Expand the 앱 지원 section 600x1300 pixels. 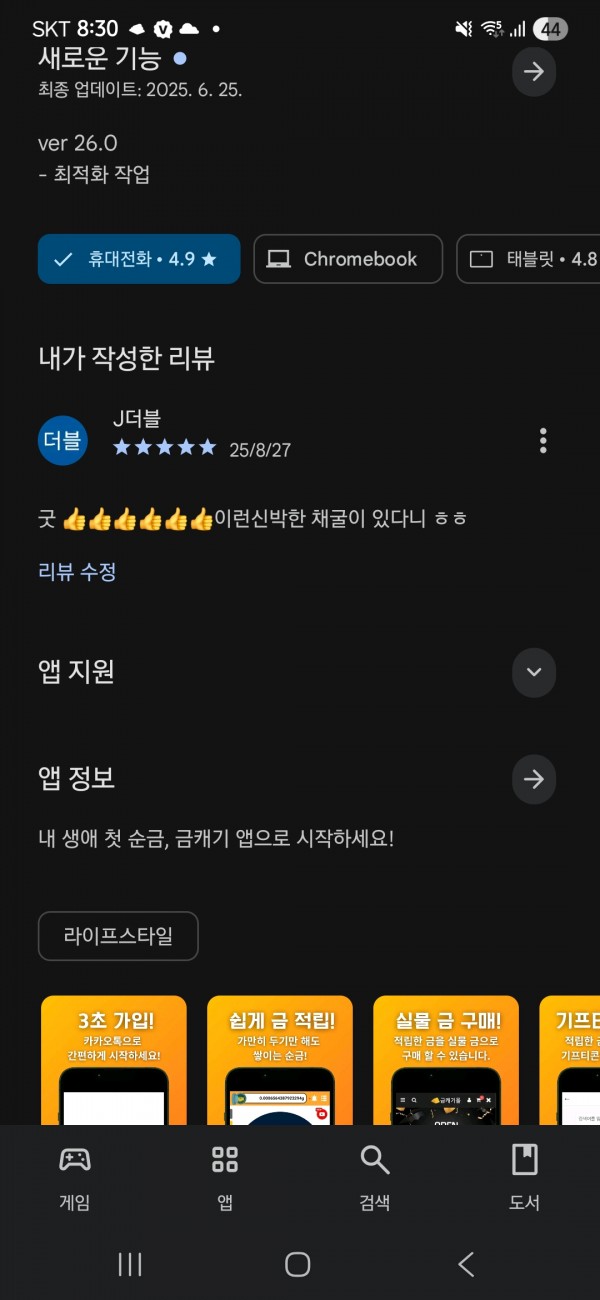click(x=534, y=672)
